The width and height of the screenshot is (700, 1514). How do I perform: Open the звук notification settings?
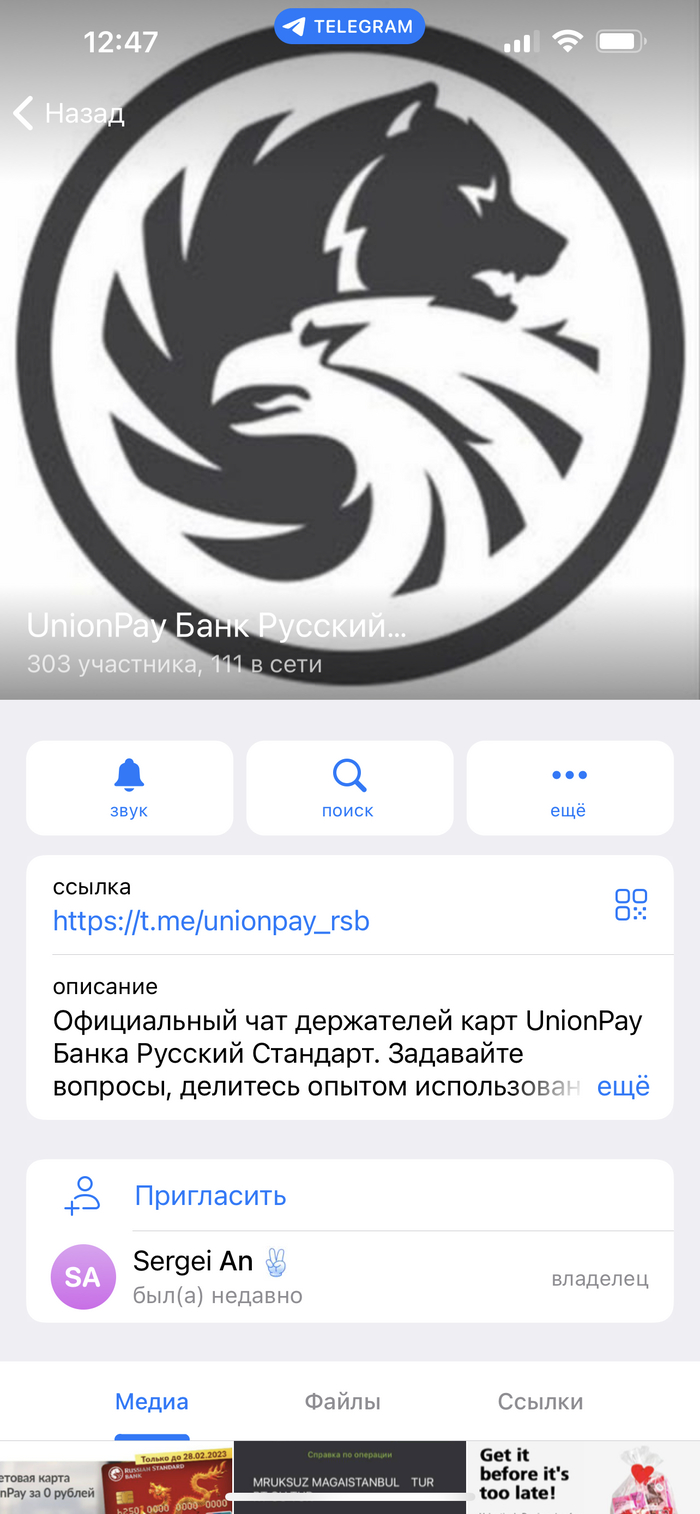click(x=129, y=788)
